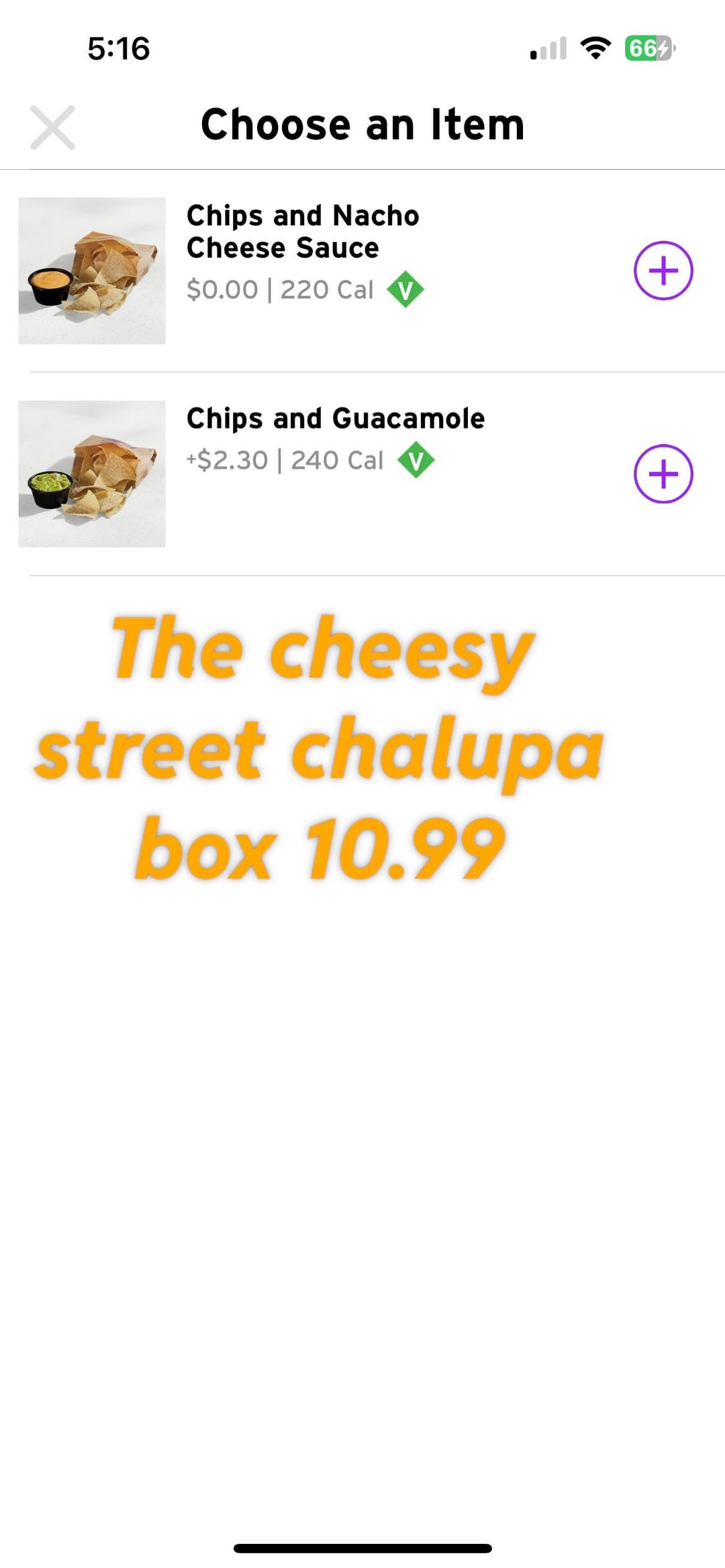Add Chips and Guacamole
Screen dimensions: 725x1568
663,474
